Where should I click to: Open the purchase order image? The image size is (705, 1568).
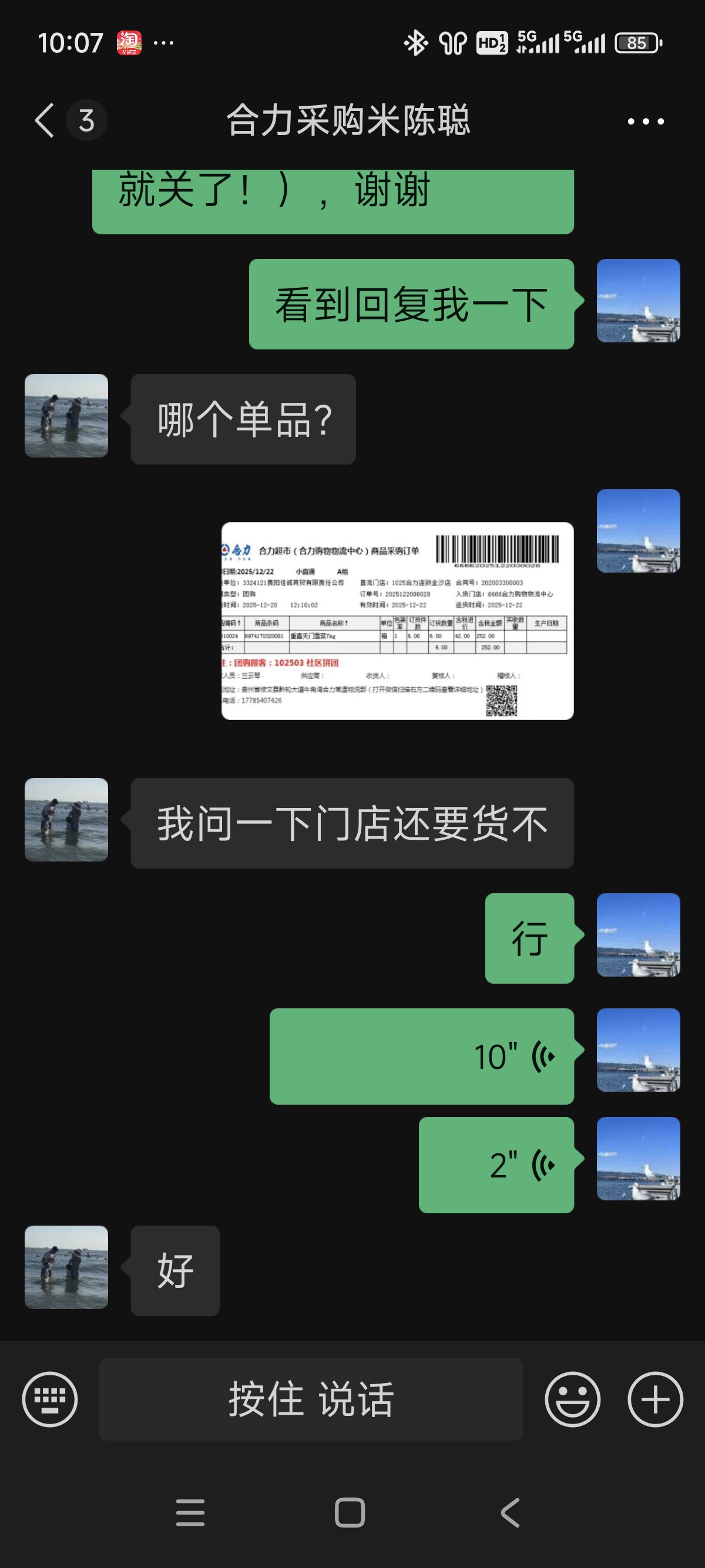click(397, 620)
